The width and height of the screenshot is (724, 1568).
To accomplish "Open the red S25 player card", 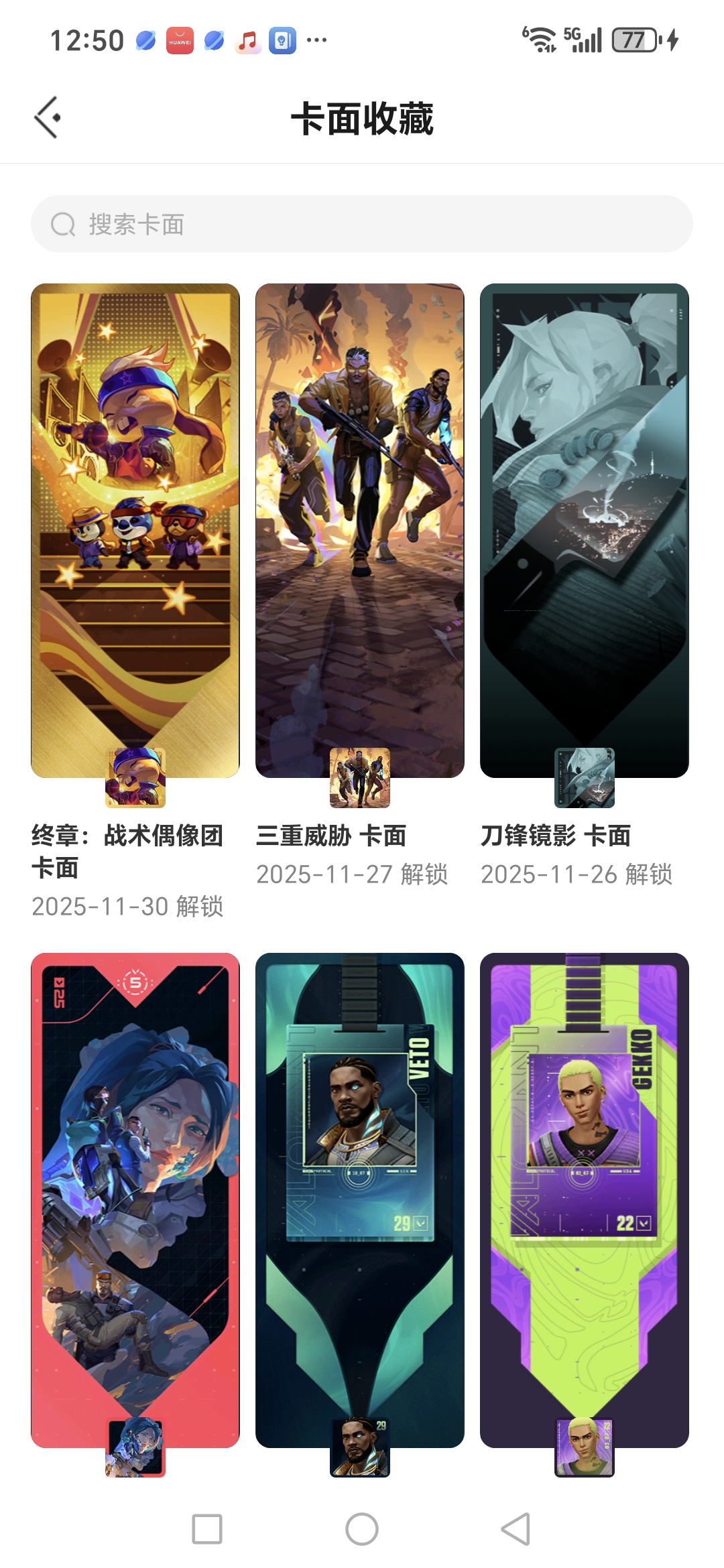I will pyautogui.click(x=135, y=1199).
